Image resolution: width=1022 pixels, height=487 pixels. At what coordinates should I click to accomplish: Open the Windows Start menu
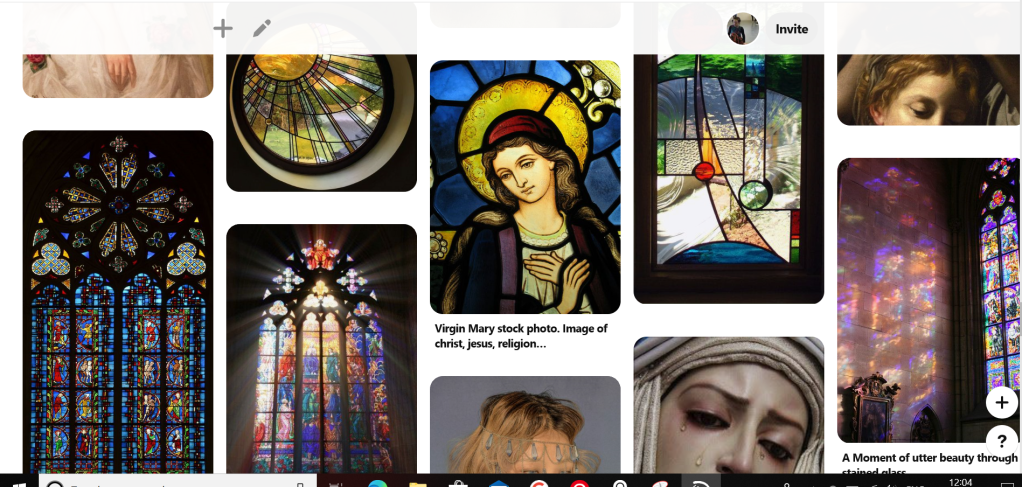click(x=18, y=483)
